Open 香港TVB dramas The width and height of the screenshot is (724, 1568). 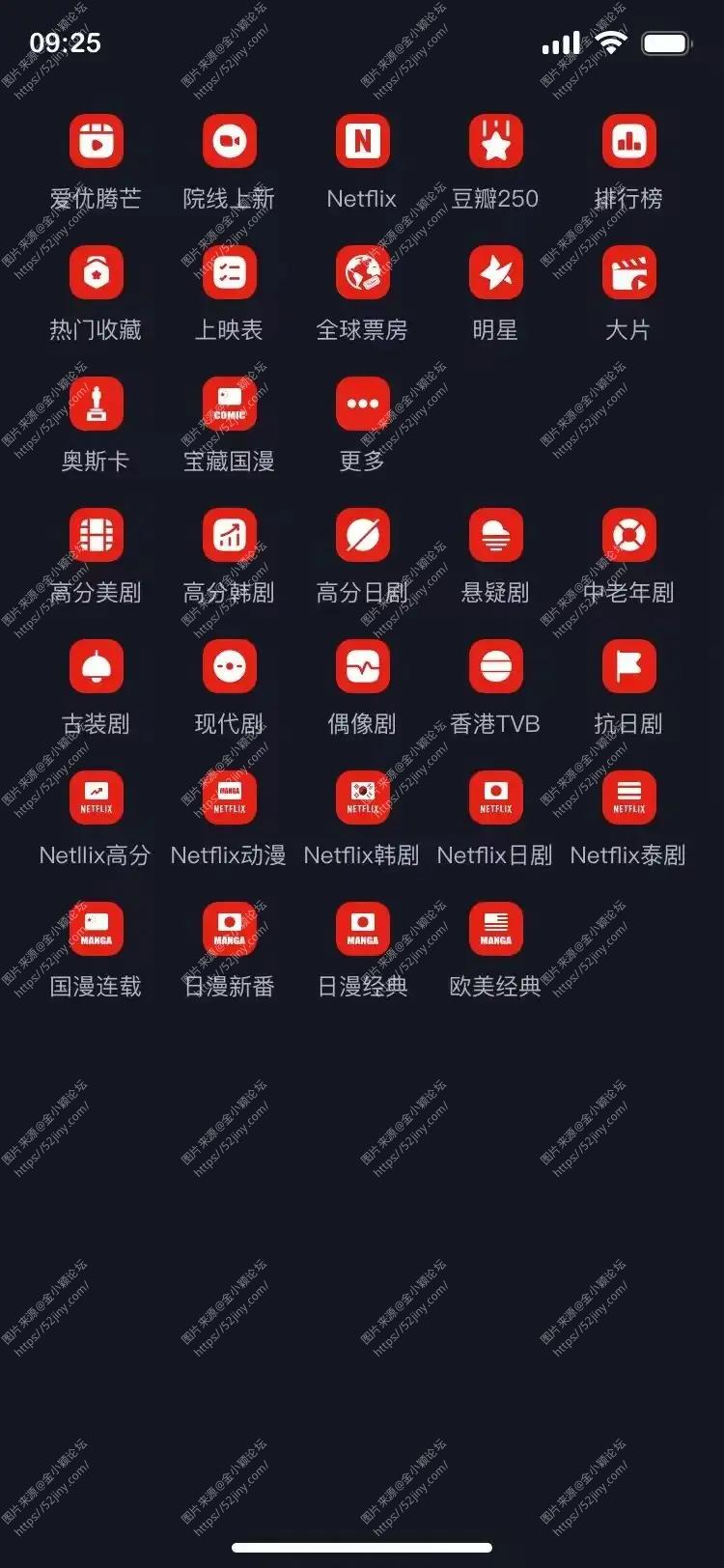click(495, 667)
